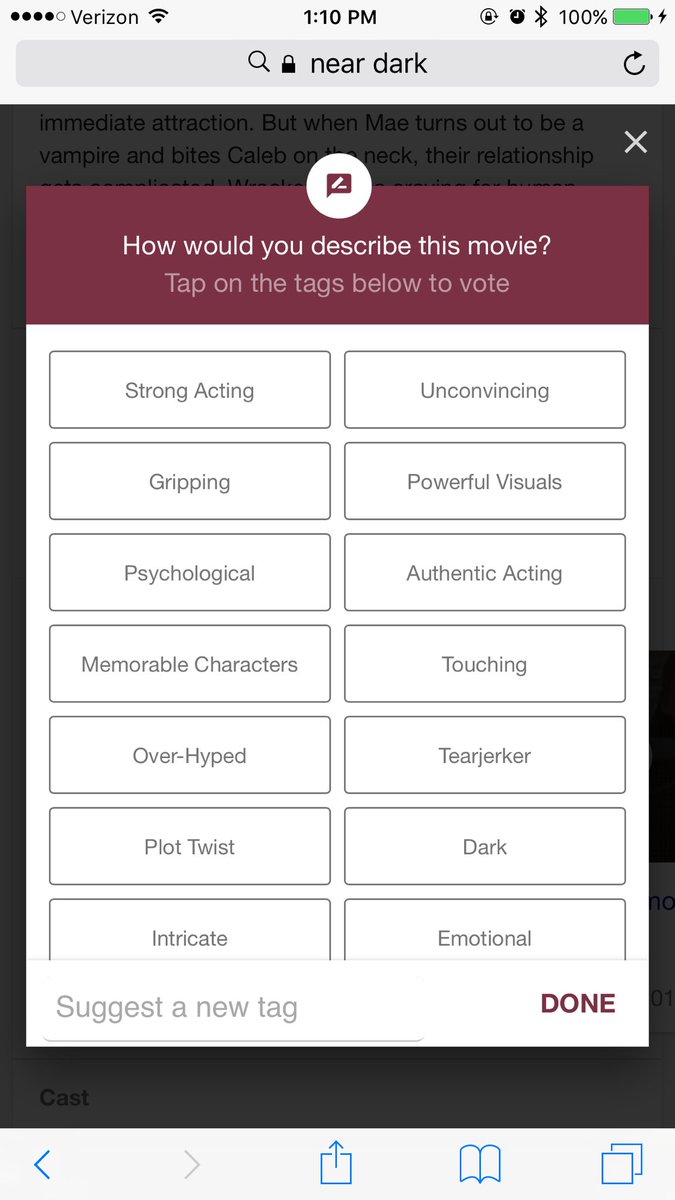
Task: Select Authentic Acting tag
Action: coord(484,573)
